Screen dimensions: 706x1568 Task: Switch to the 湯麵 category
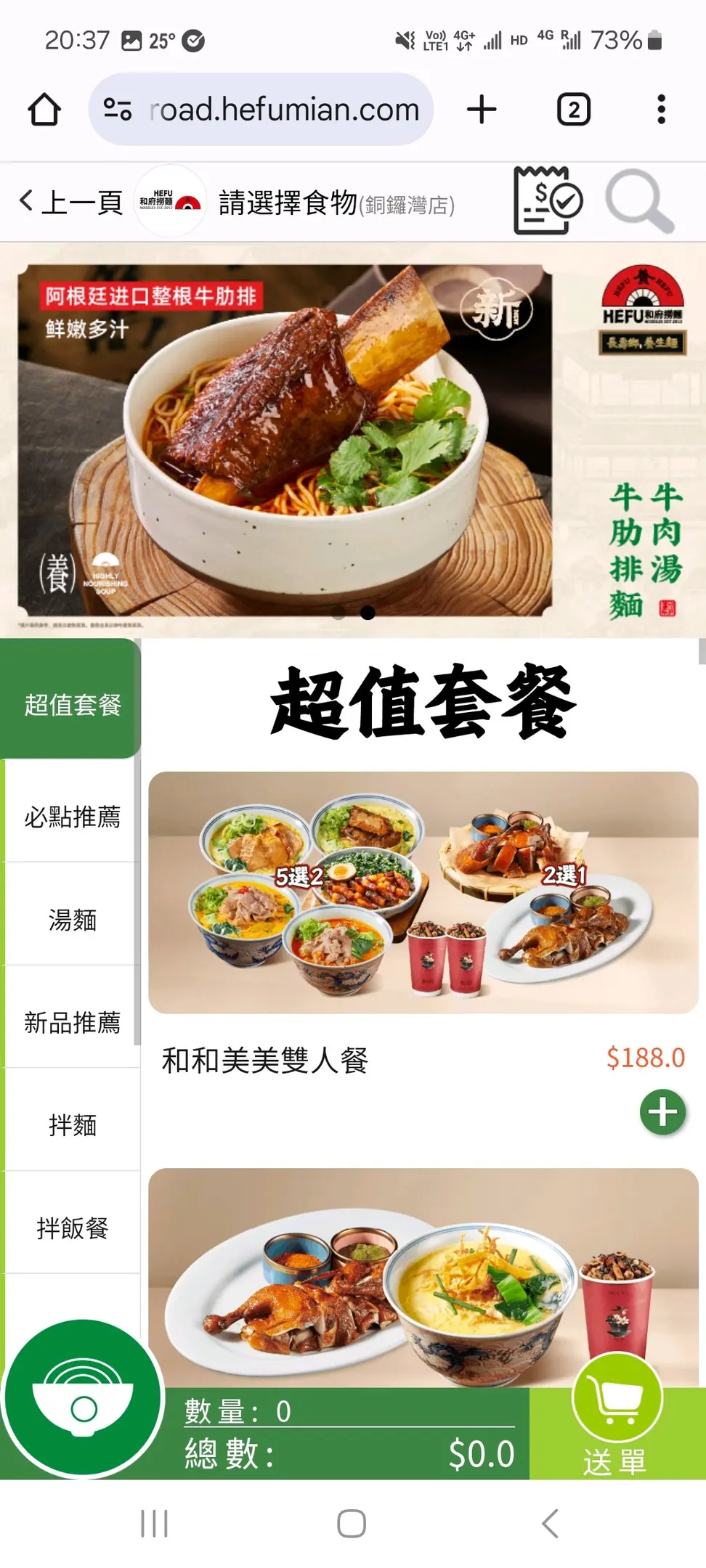click(x=71, y=920)
